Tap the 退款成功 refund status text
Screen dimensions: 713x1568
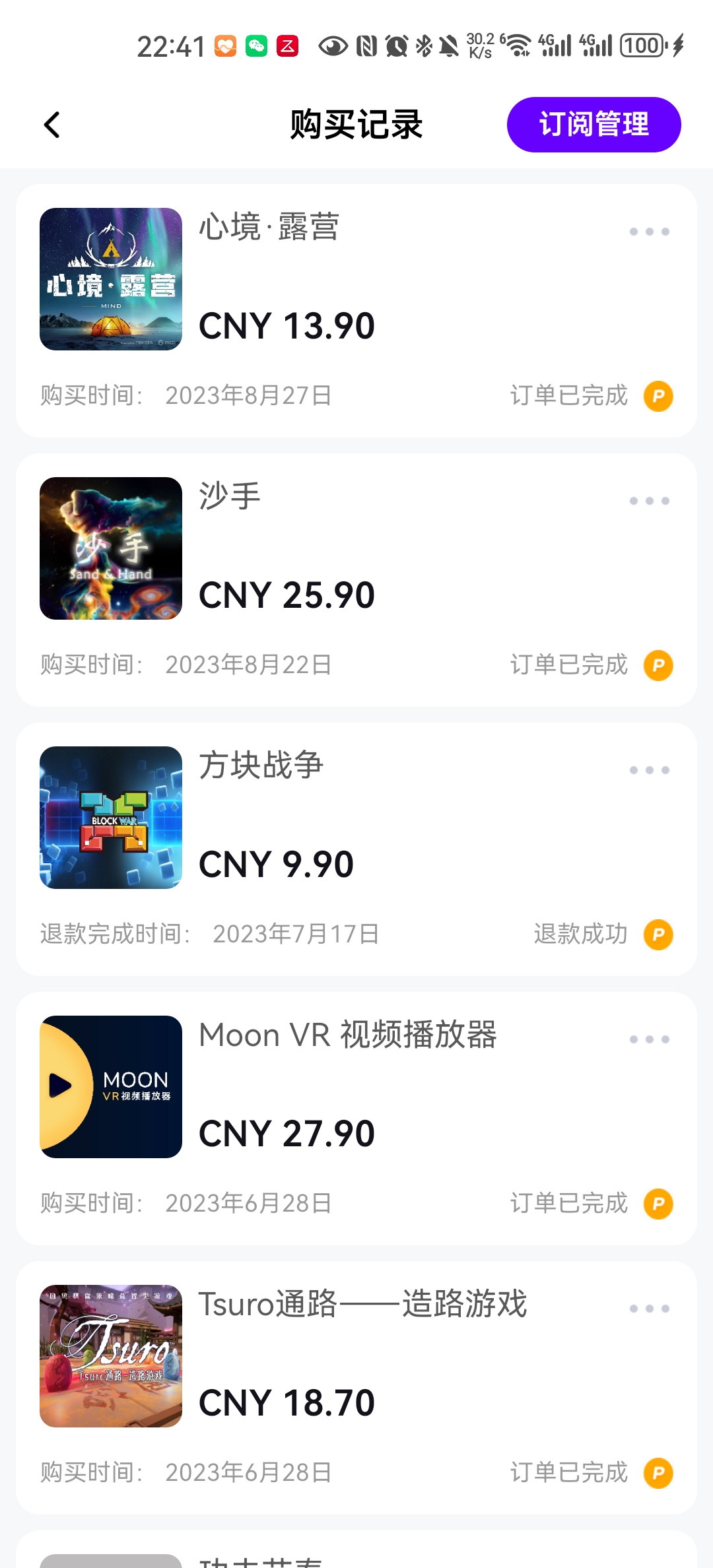click(580, 934)
